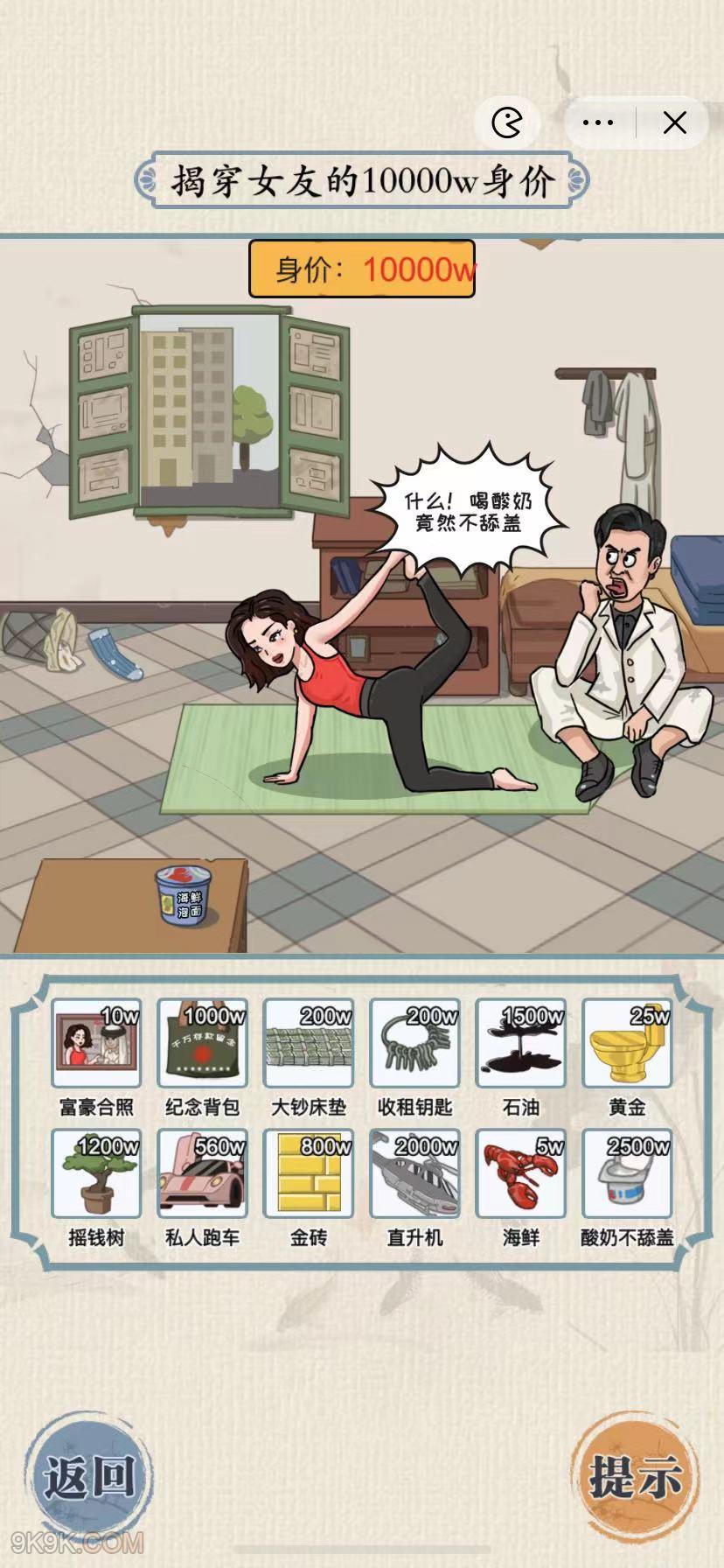Screen dimensions: 724x1568
Task: Open the three-dot overflow menu
Action: tap(598, 123)
